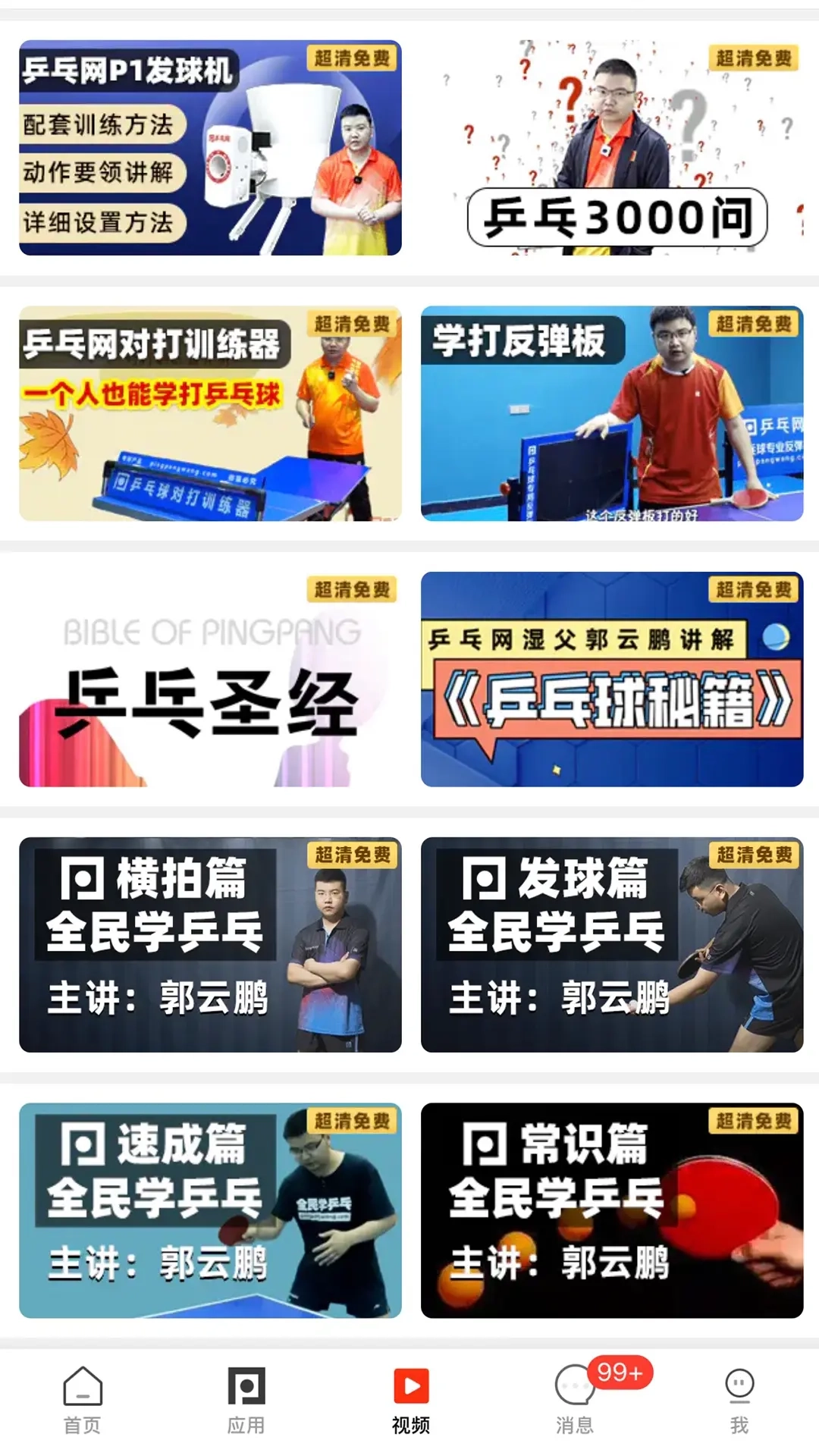This screenshot has width=819, height=1456.
Task: Switch to the 首页 tab
Action: 81,1403
